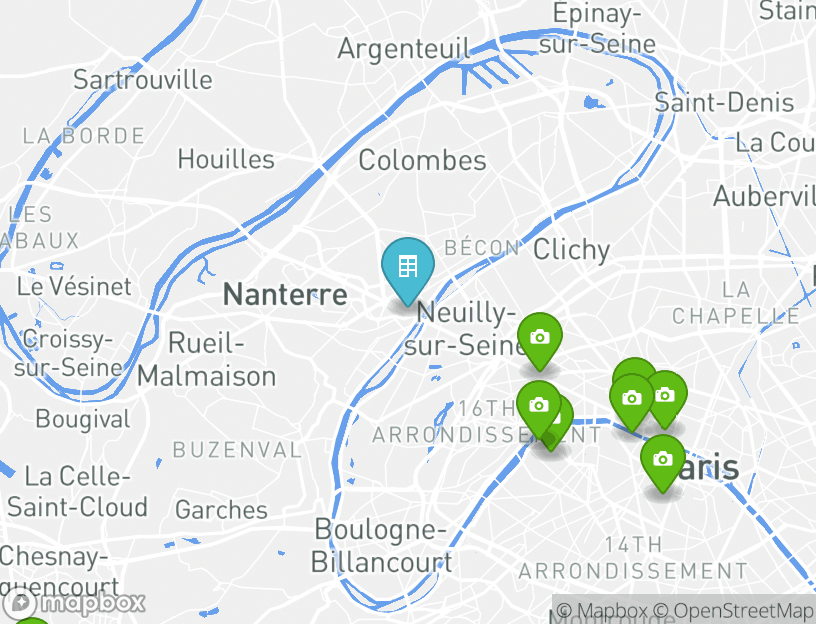Tap the blue building marker near Nanterre
The width and height of the screenshot is (816, 624).
click(407, 267)
